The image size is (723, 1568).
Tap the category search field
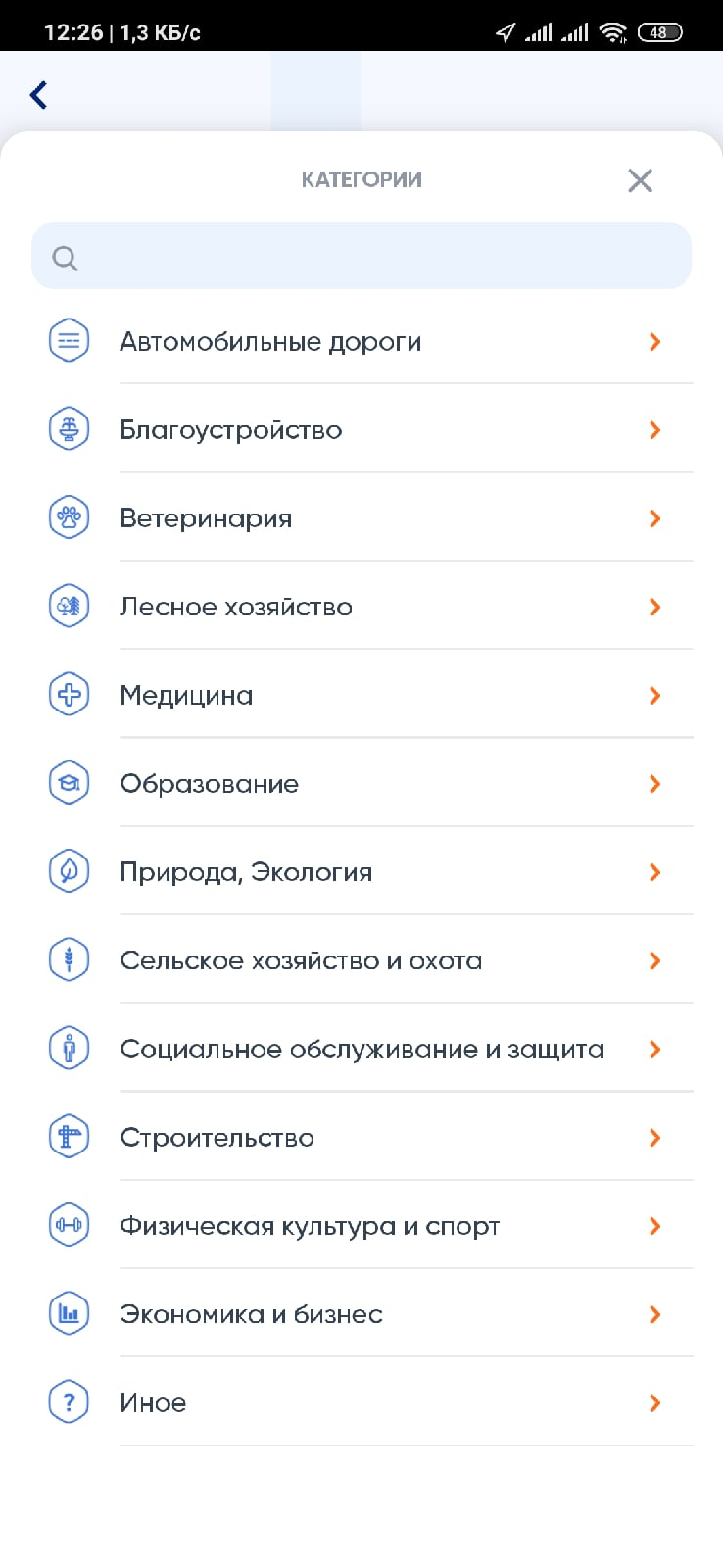[361, 256]
